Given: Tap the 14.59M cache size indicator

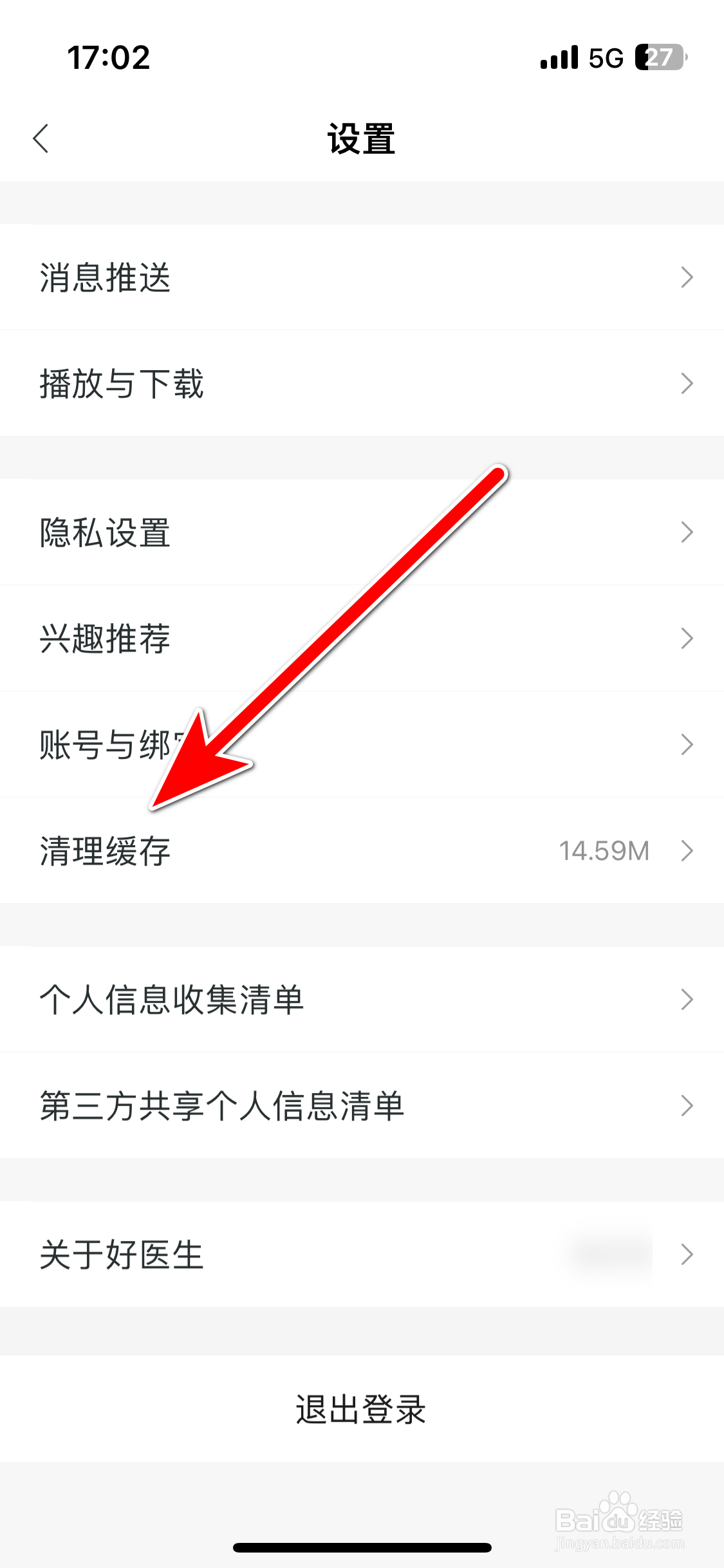Looking at the screenshot, I should point(602,851).
